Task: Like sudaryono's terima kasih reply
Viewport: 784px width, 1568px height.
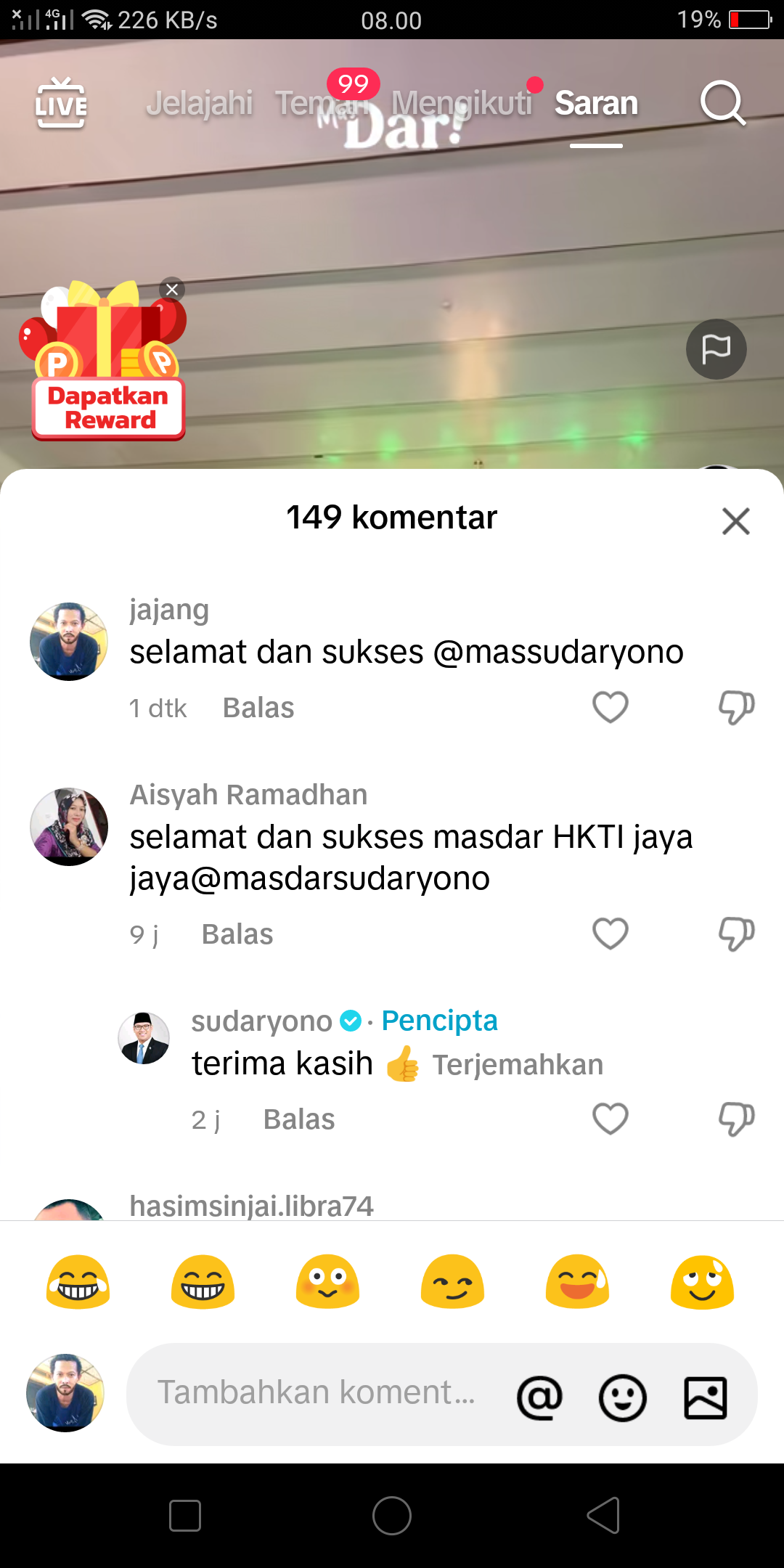Action: coord(610,1119)
